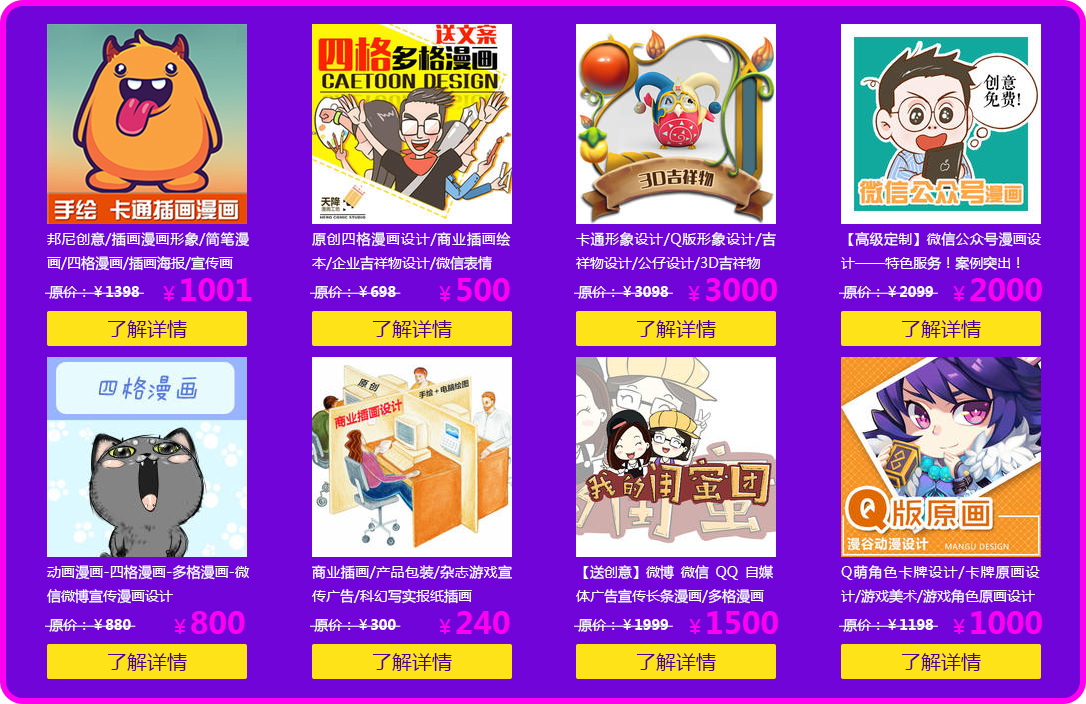View details for 商业插画/产品包装
Image resolution: width=1086 pixels, height=704 pixels.
pos(411,662)
